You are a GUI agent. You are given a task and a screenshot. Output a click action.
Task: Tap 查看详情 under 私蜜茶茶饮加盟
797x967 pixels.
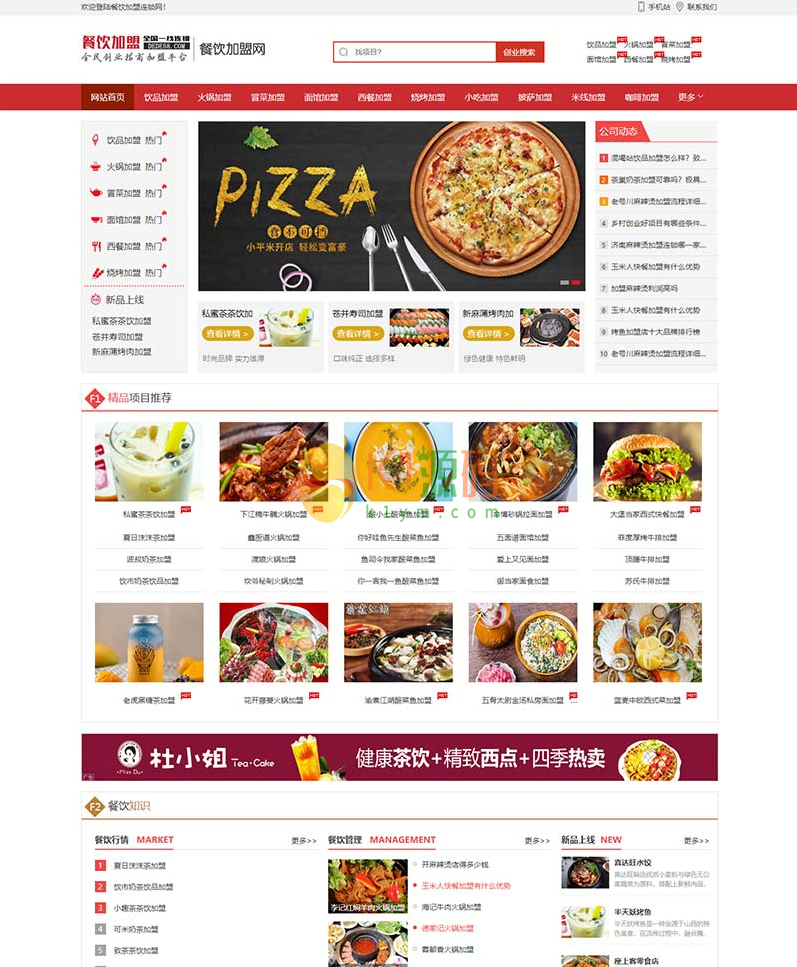[227, 334]
